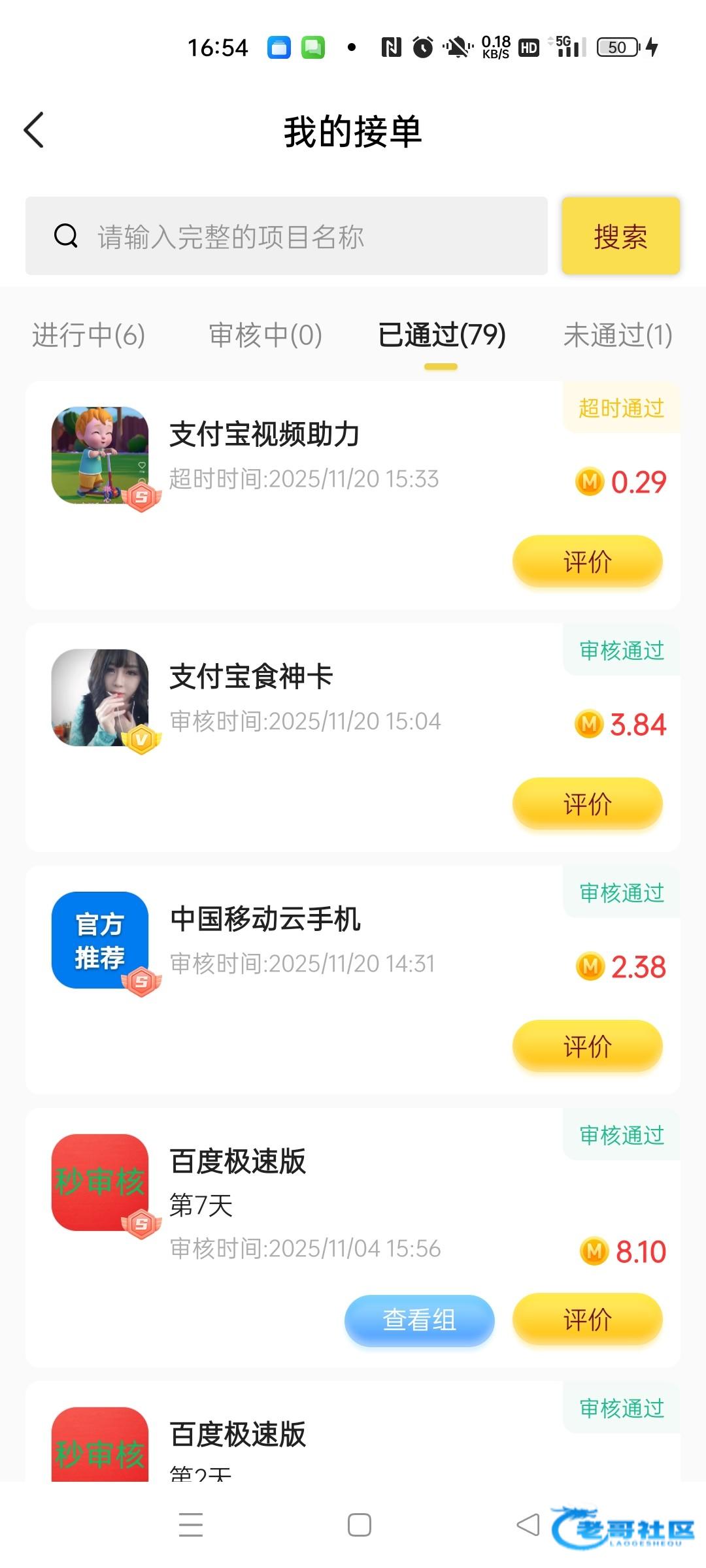Switch to the 进行中(6) tab
The height and width of the screenshot is (1568, 706).
click(88, 335)
